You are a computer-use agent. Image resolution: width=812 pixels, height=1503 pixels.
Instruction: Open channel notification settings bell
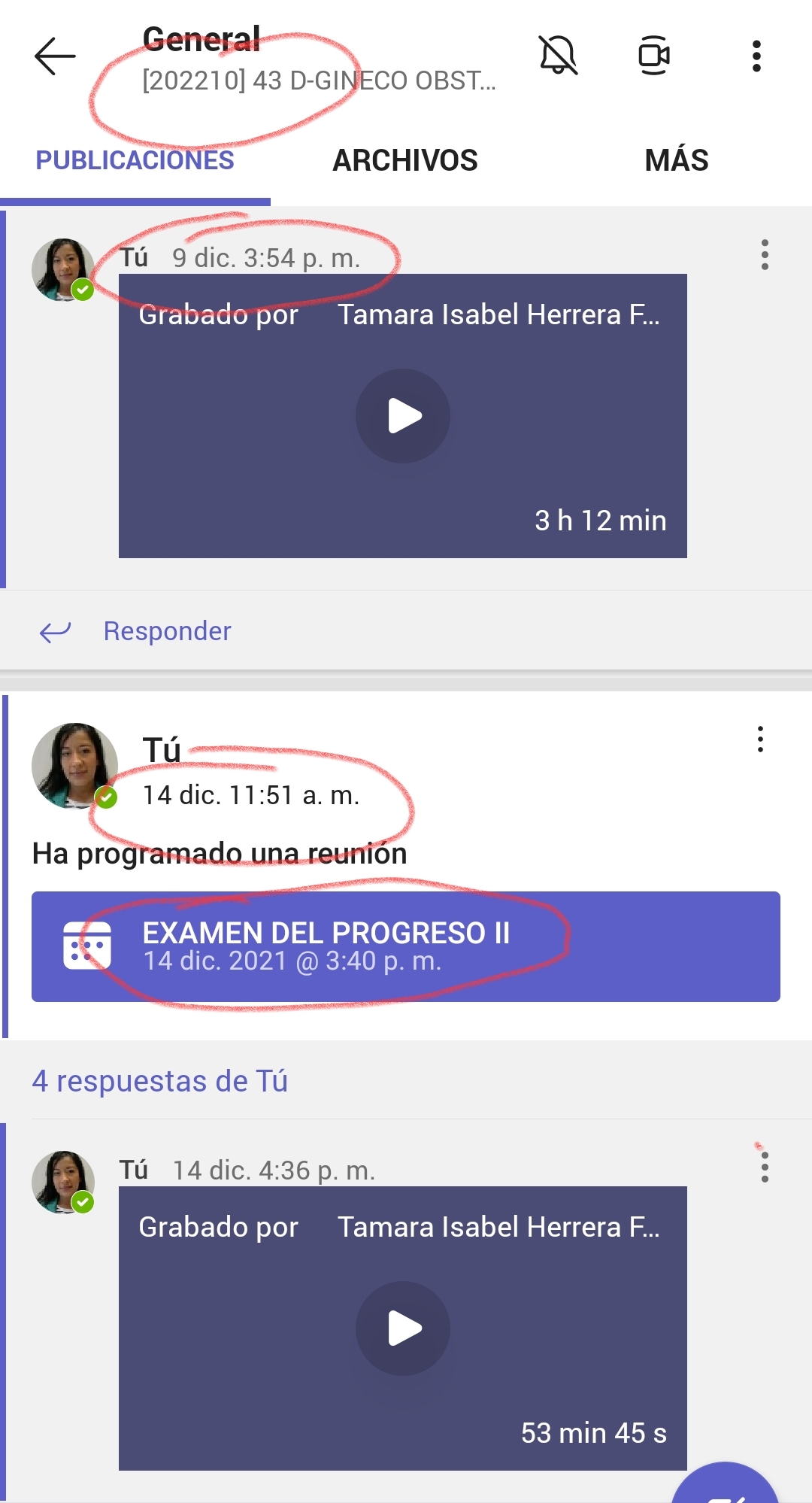click(x=558, y=56)
